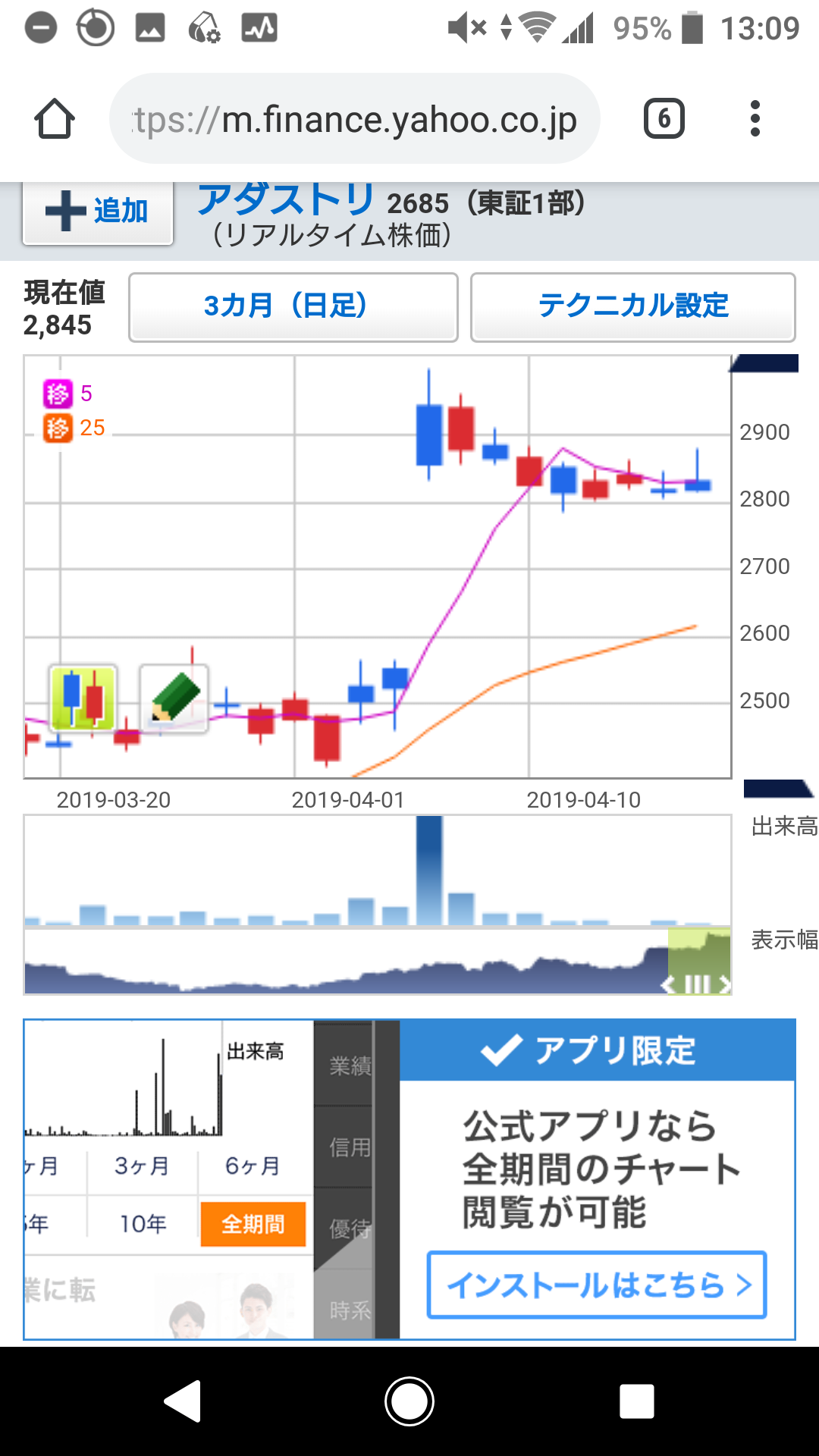Open the アプリ限定 app promotion banner
The width and height of the screenshot is (819, 1456).
pyautogui.click(x=597, y=1051)
